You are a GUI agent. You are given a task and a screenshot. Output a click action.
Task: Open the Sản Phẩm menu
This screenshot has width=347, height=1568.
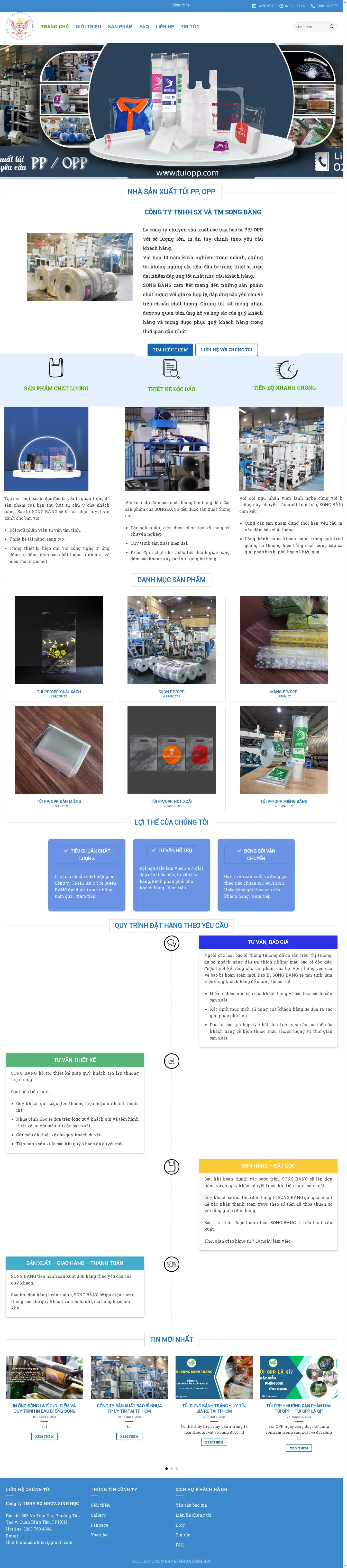120,27
